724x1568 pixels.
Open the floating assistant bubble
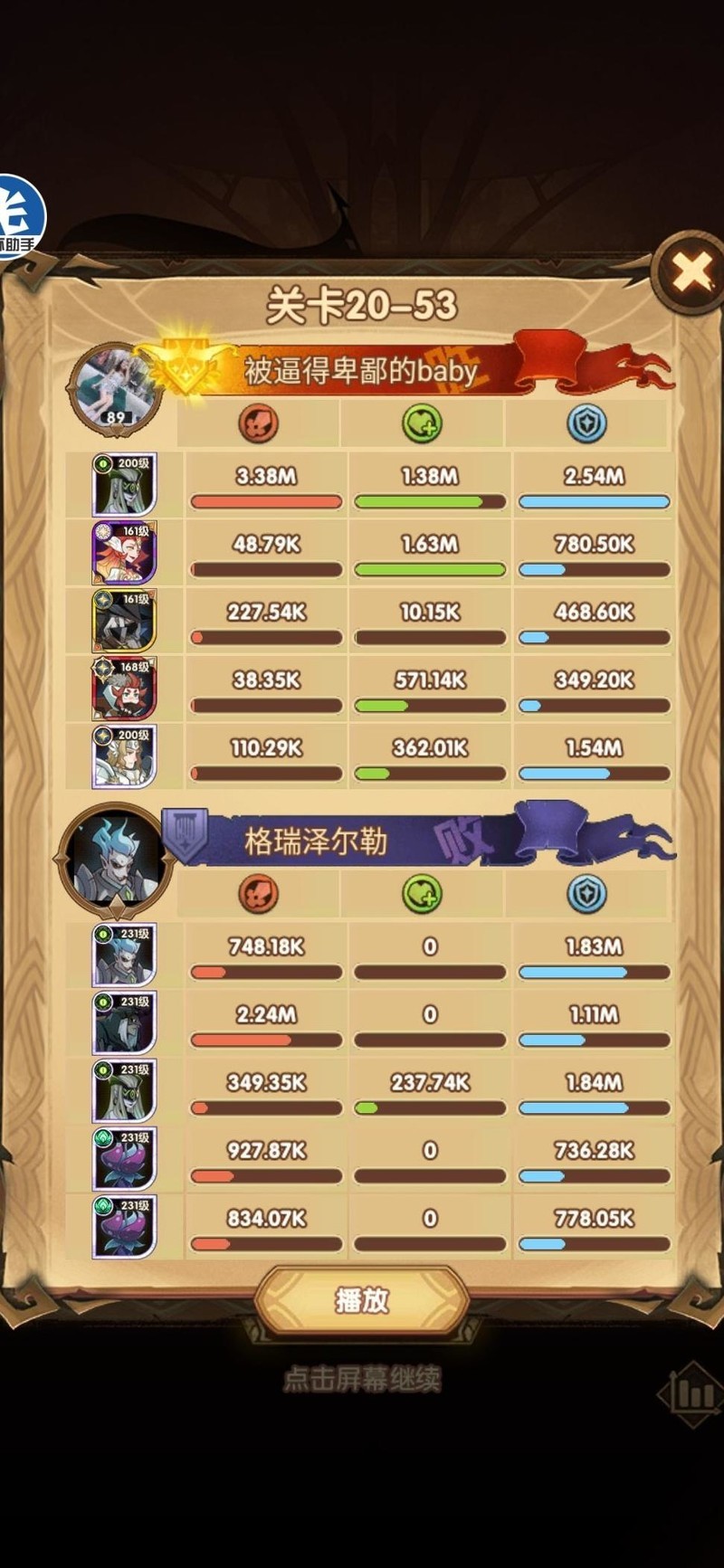pos(18,218)
